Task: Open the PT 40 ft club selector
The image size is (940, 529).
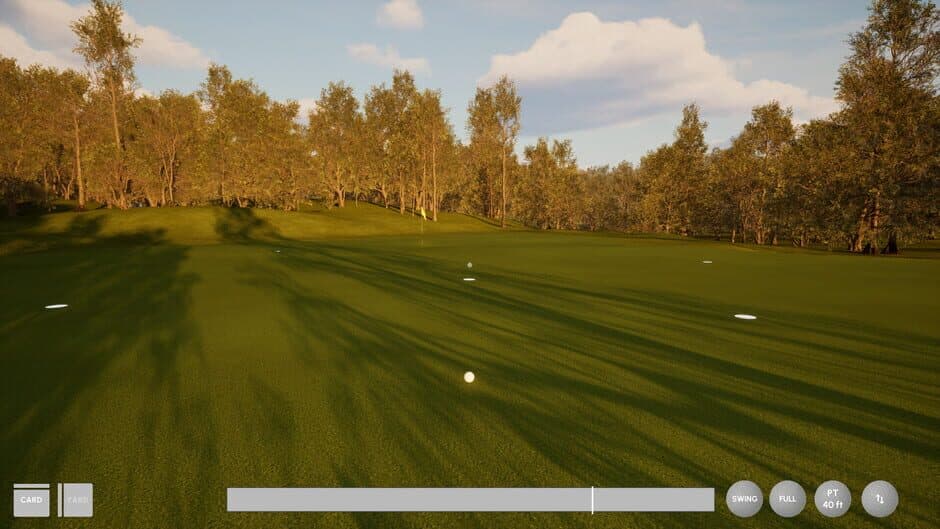Action: coord(832,499)
